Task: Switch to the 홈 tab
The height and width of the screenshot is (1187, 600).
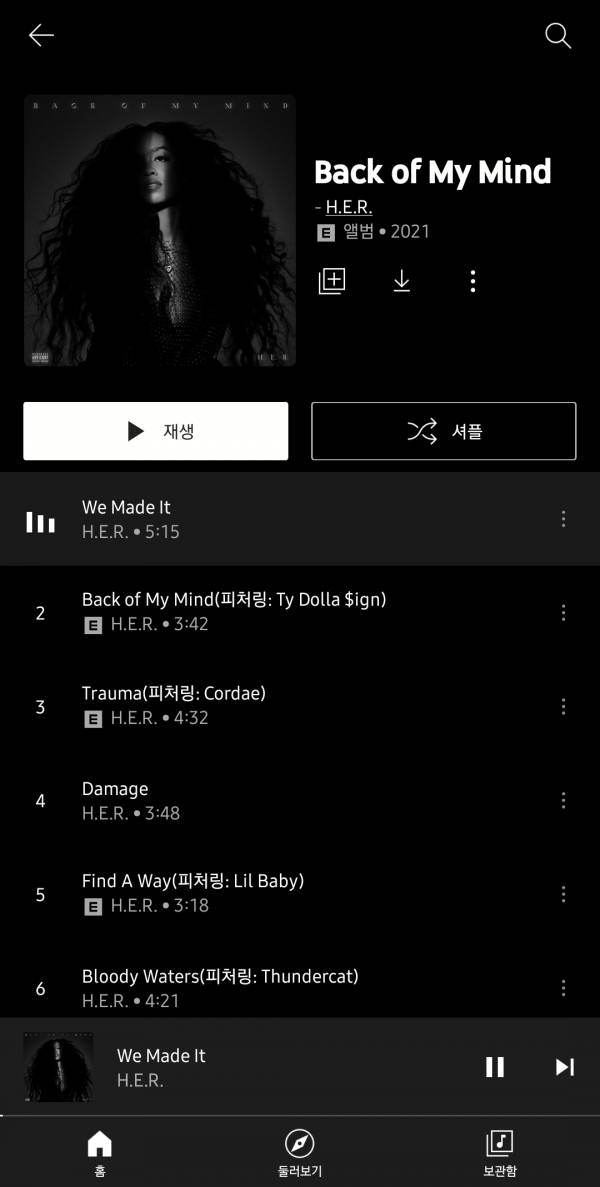Action: (100, 1152)
